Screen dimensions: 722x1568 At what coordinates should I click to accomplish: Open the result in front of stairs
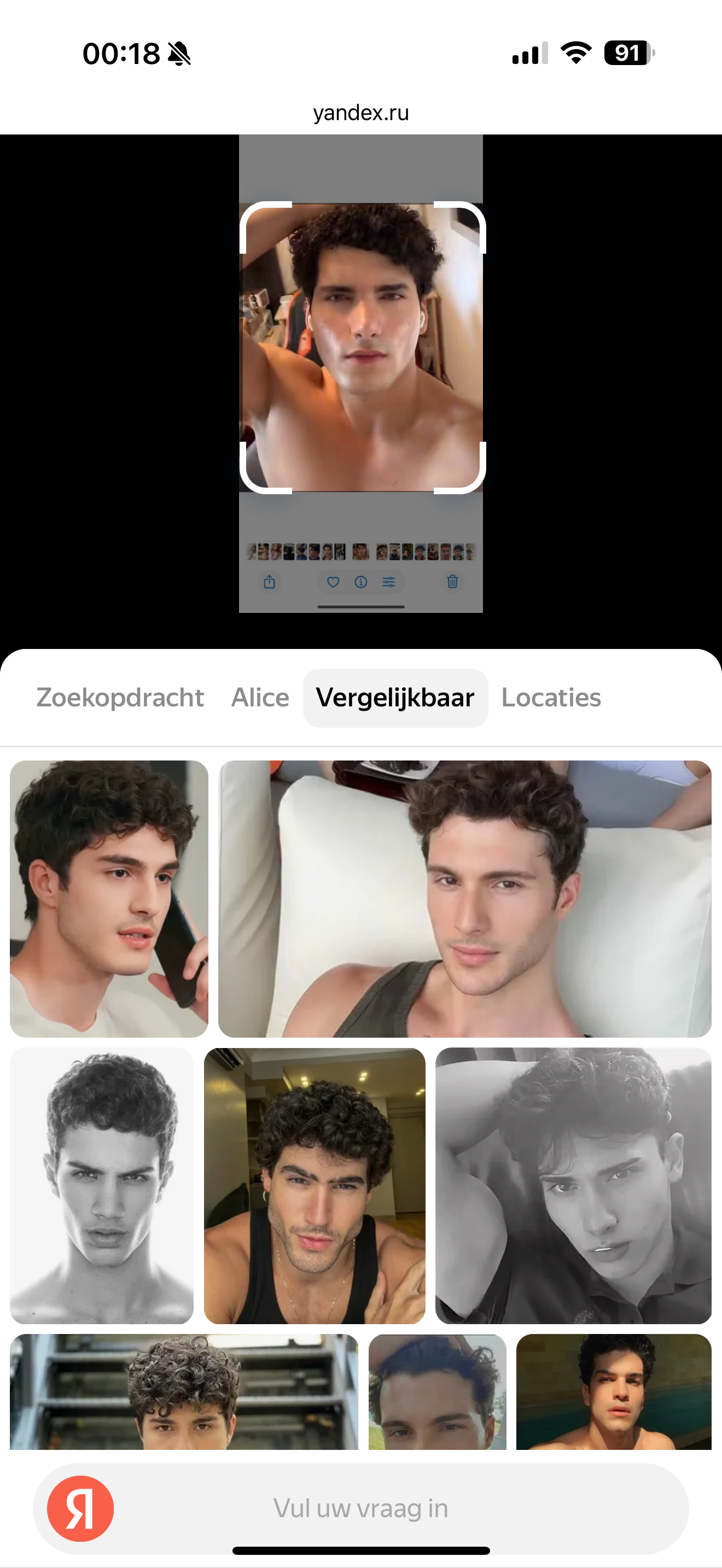point(184,1391)
